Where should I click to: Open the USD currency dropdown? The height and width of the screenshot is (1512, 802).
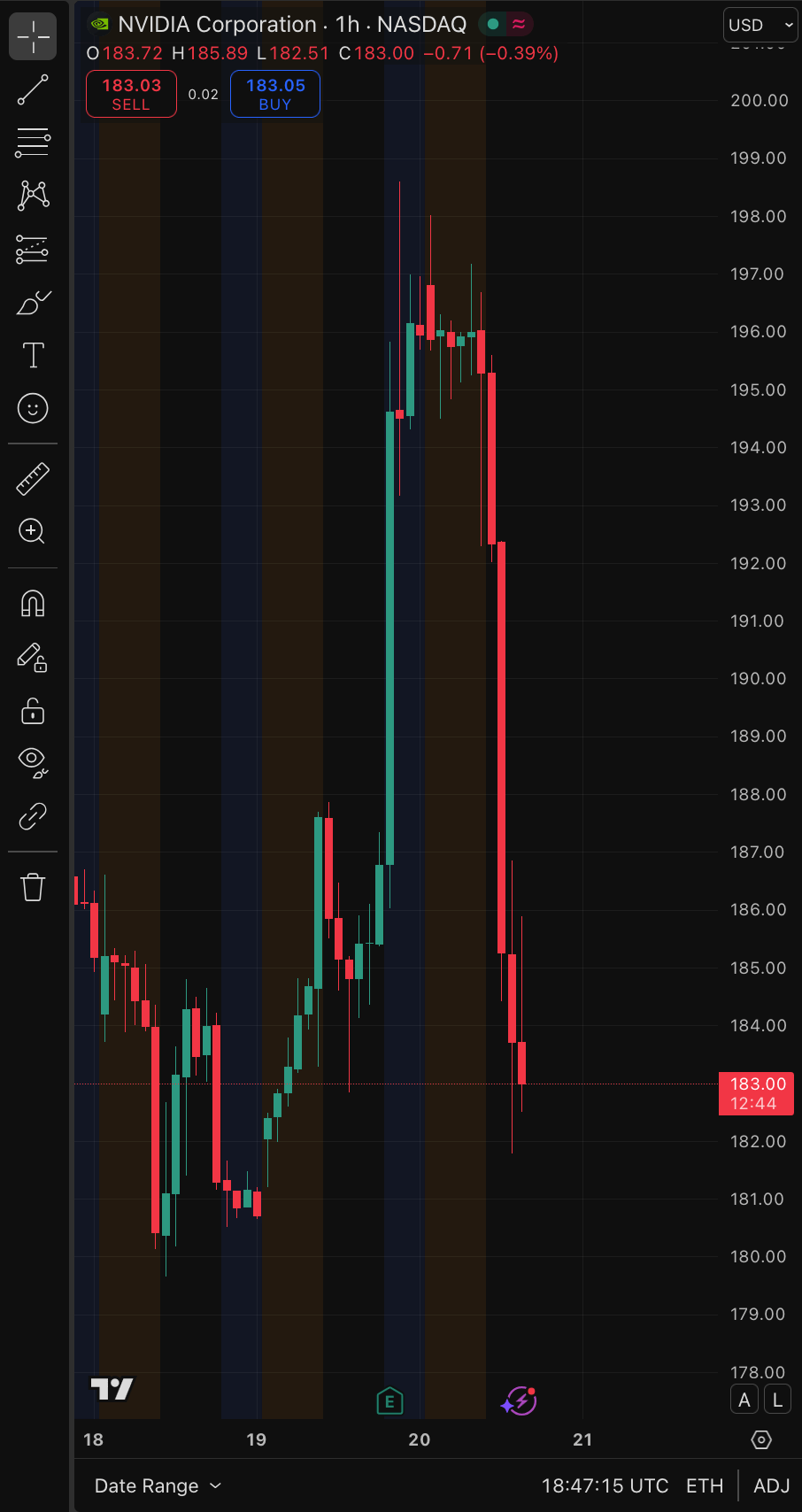point(760,25)
